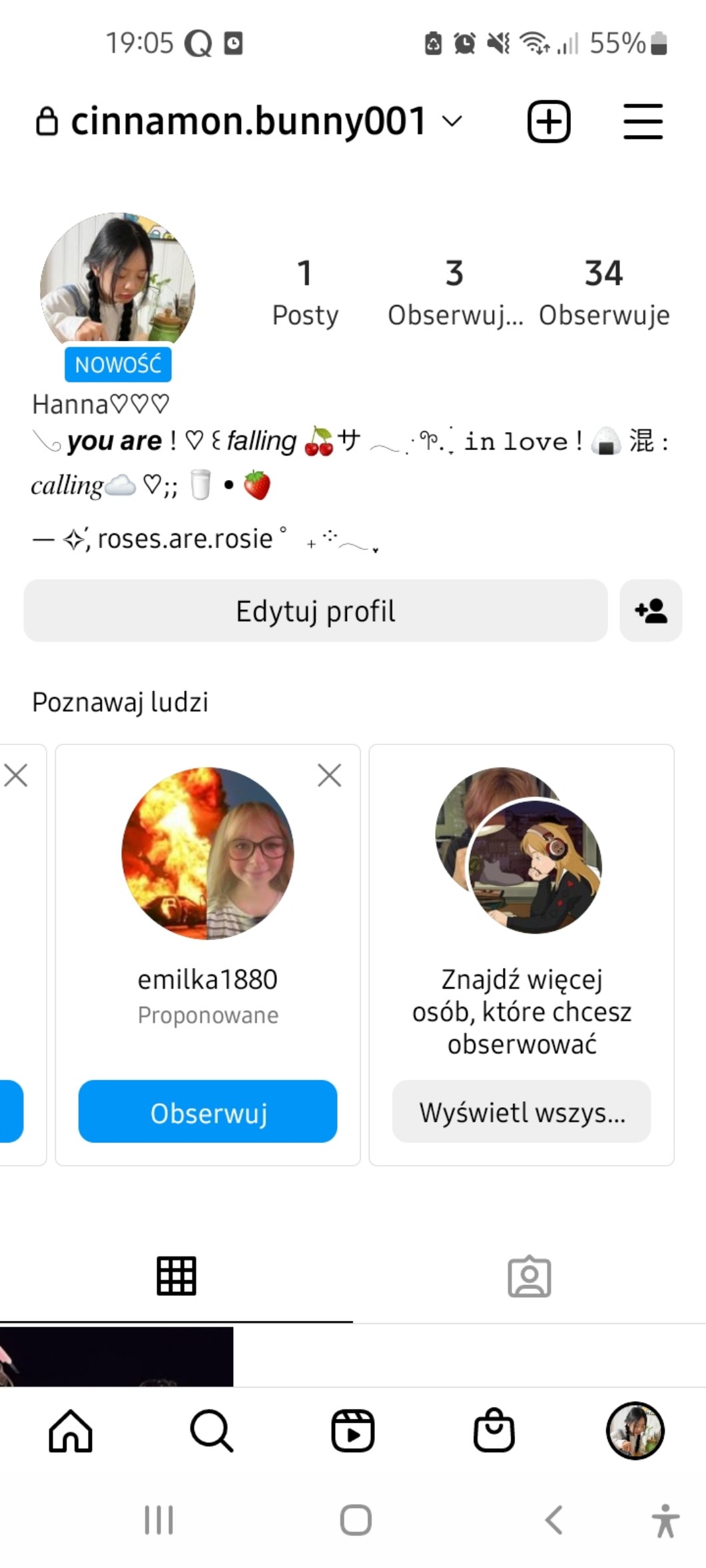Open emilka1880's suggested profile picture

coord(208,853)
